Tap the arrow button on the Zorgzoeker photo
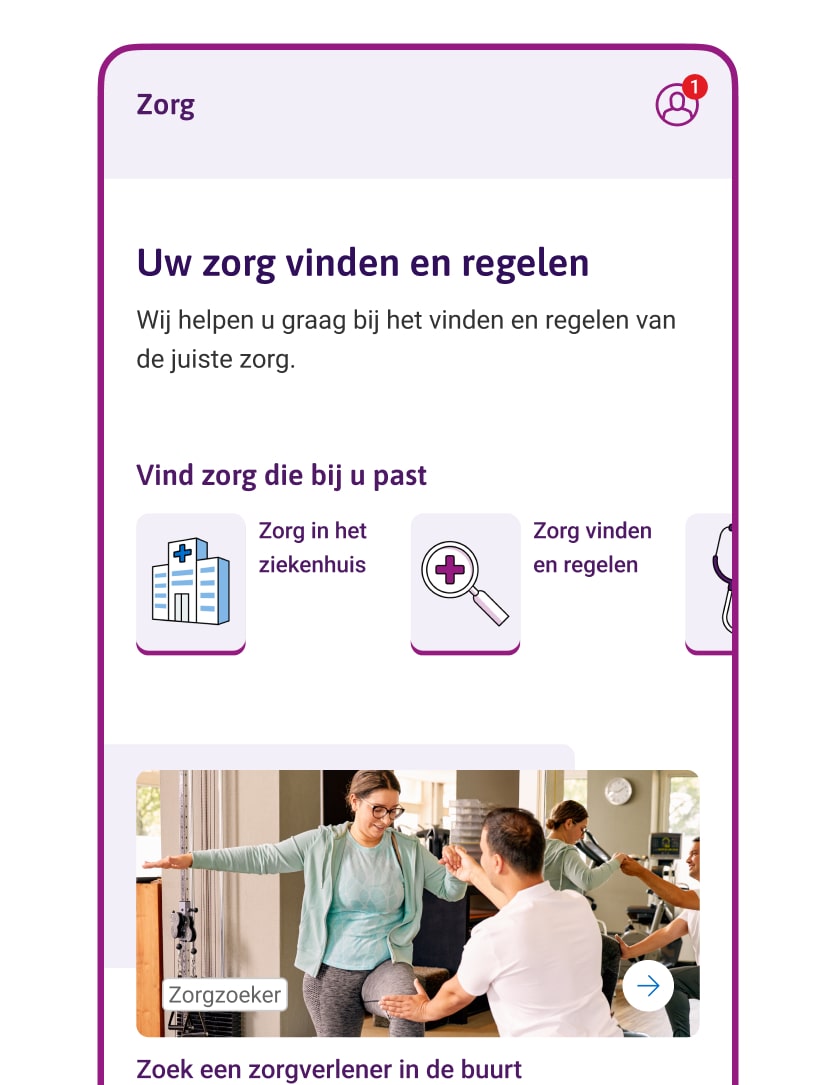 coord(648,986)
